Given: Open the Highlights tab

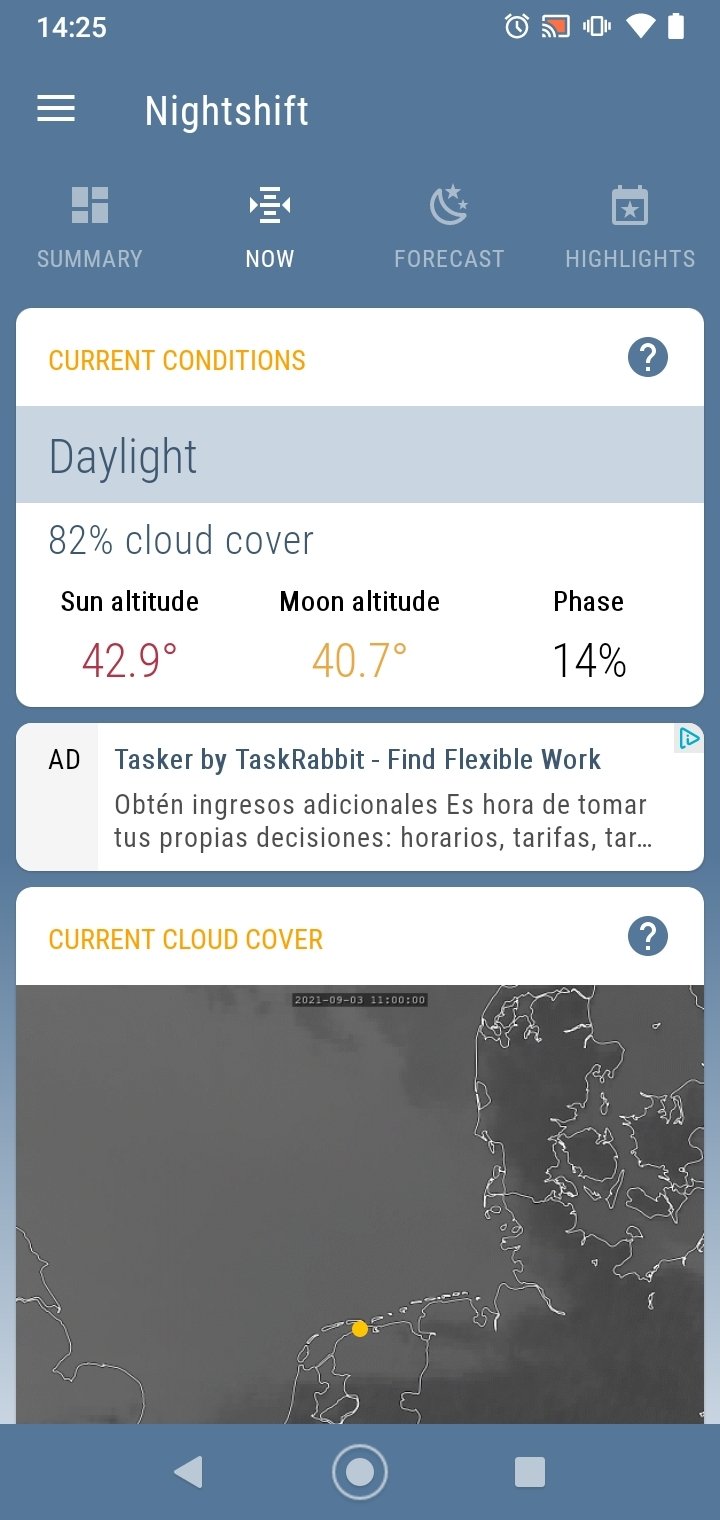Looking at the screenshot, I should pyautogui.click(x=629, y=227).
